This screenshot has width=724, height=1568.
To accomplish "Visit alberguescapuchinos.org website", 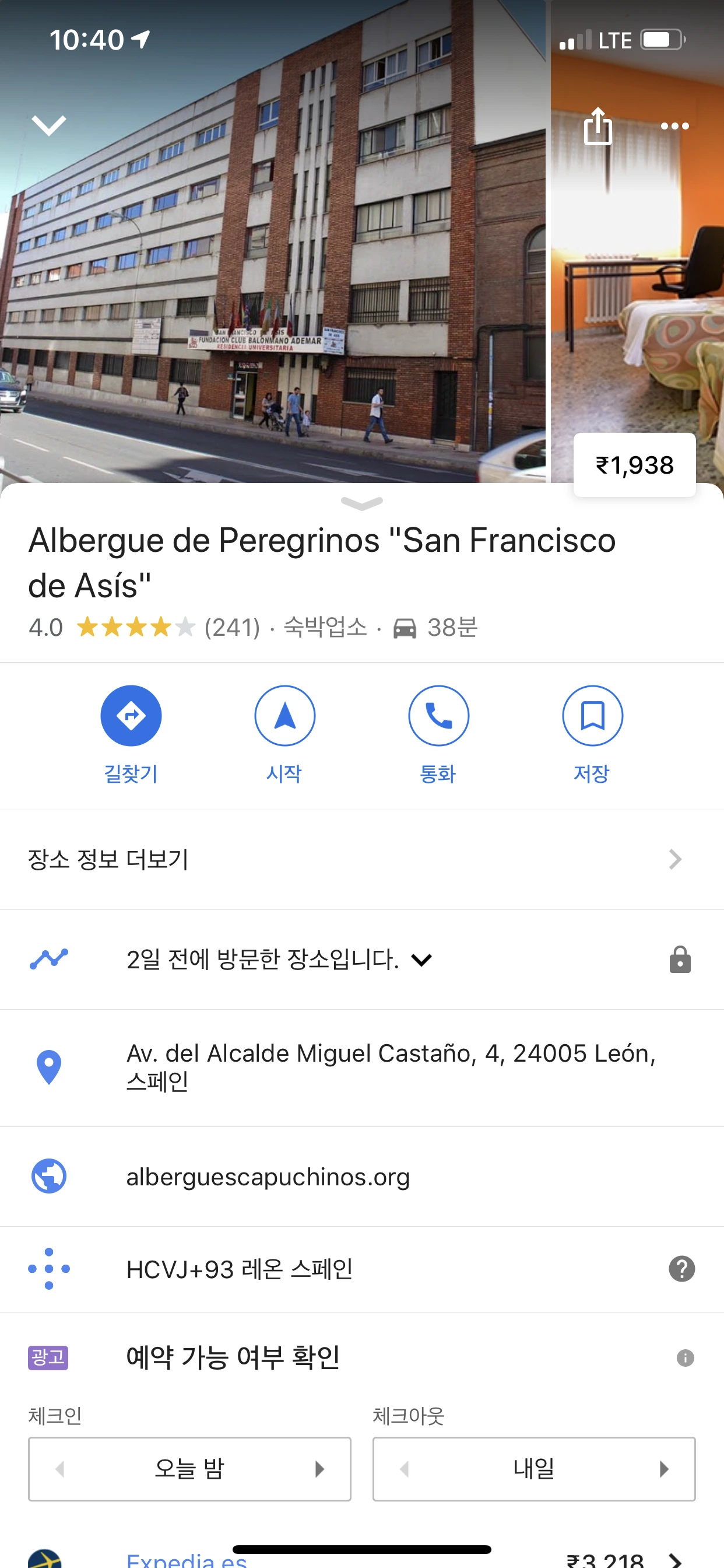I will point(268,1177).
